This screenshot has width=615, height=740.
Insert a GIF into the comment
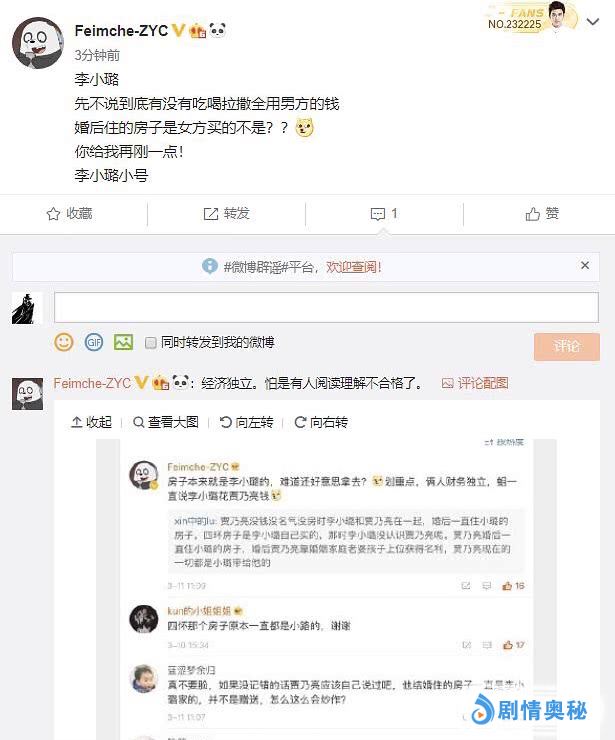(x=94, y=342)
